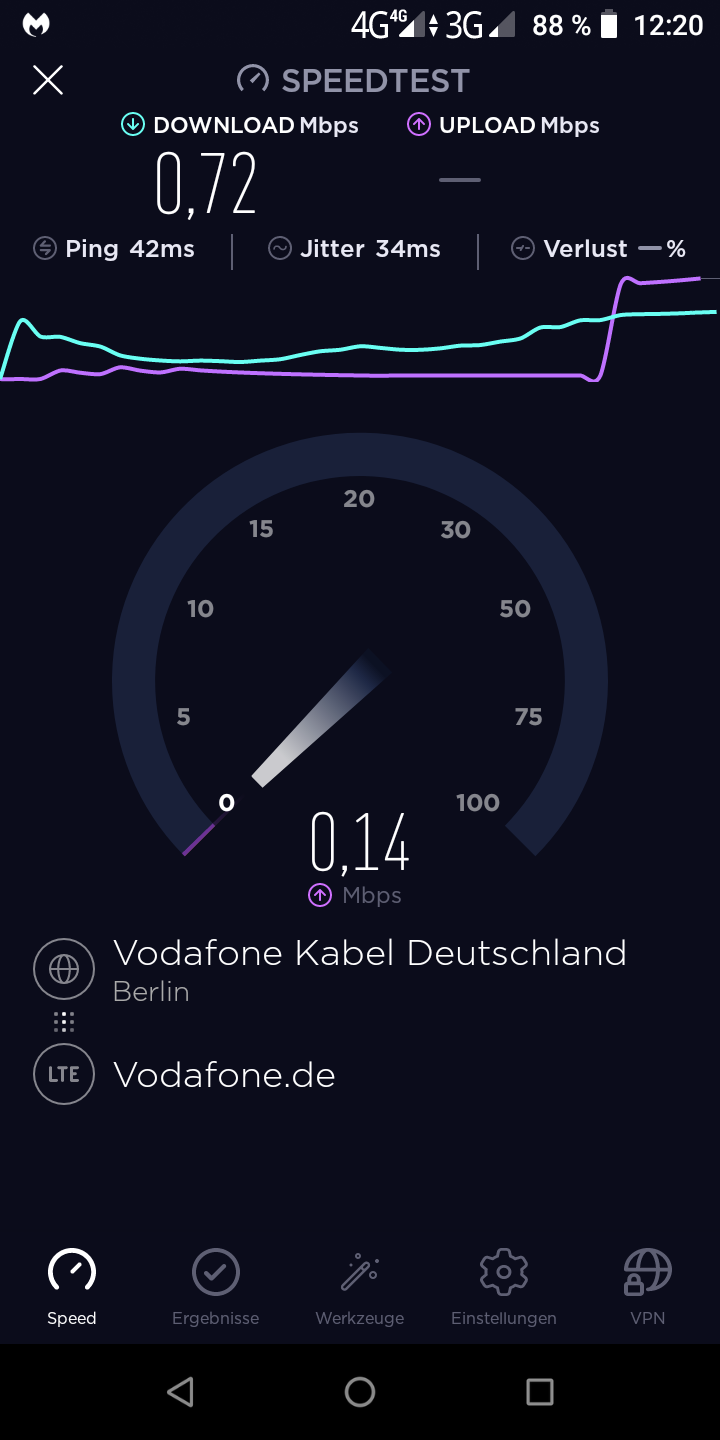This screenshot has width=720, height=1440.
Task: Tap the Vodafone.de LTE connection row
Action: (224, 1075)
